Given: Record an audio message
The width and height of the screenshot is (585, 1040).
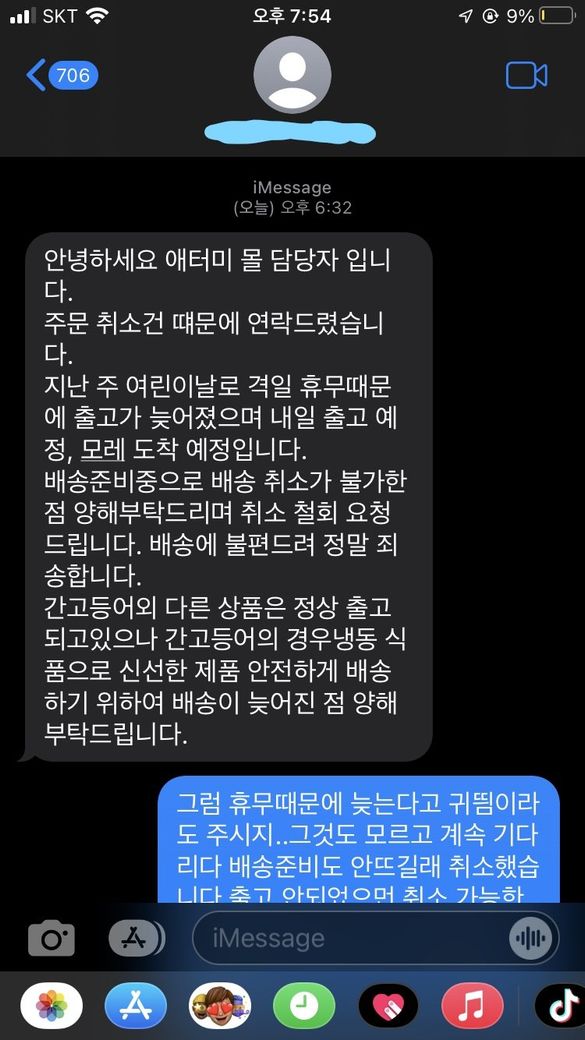Looking at the screenshot, I should pos(531,938).
